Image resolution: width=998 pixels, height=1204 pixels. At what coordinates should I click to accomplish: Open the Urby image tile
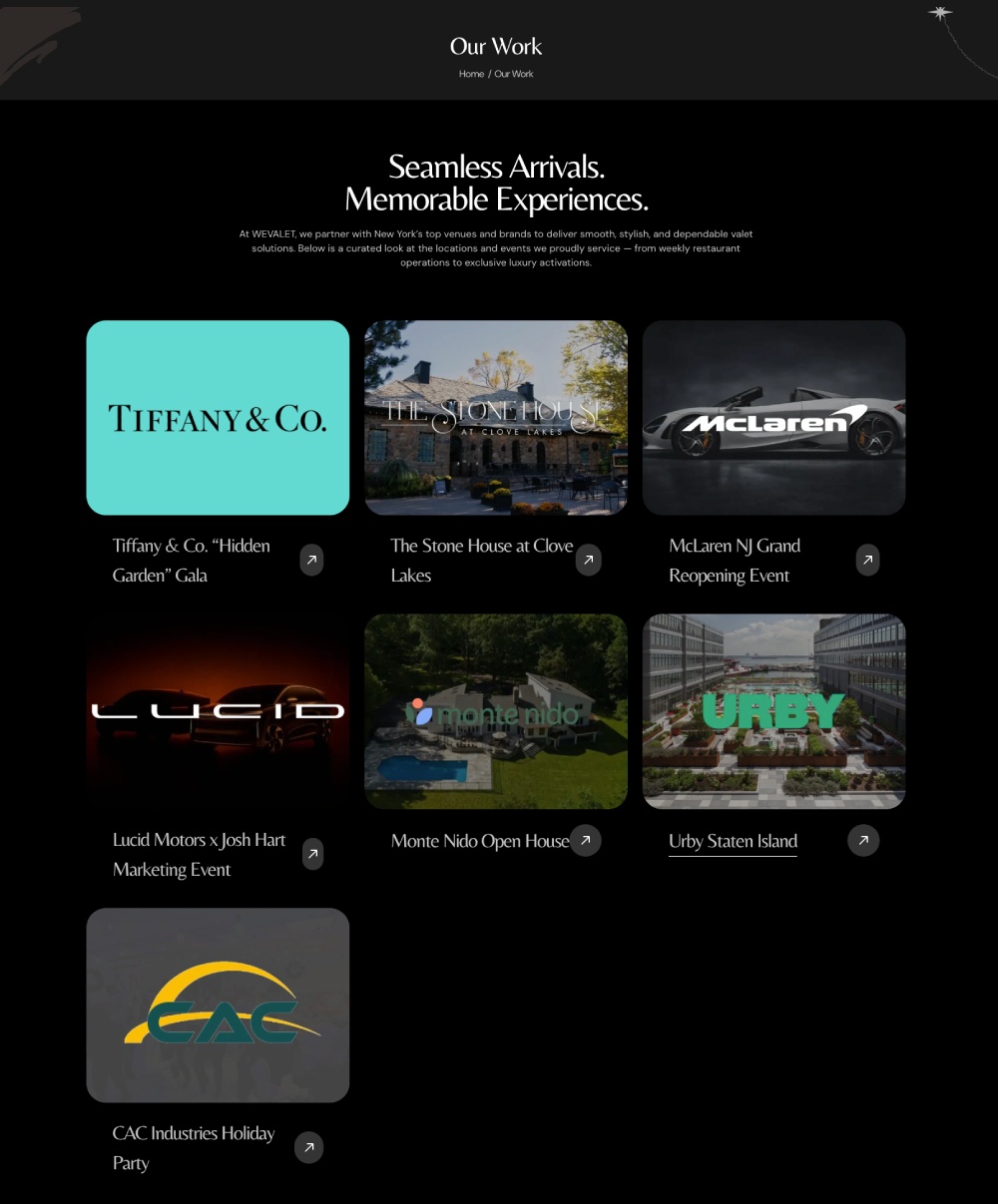(773, 711)
